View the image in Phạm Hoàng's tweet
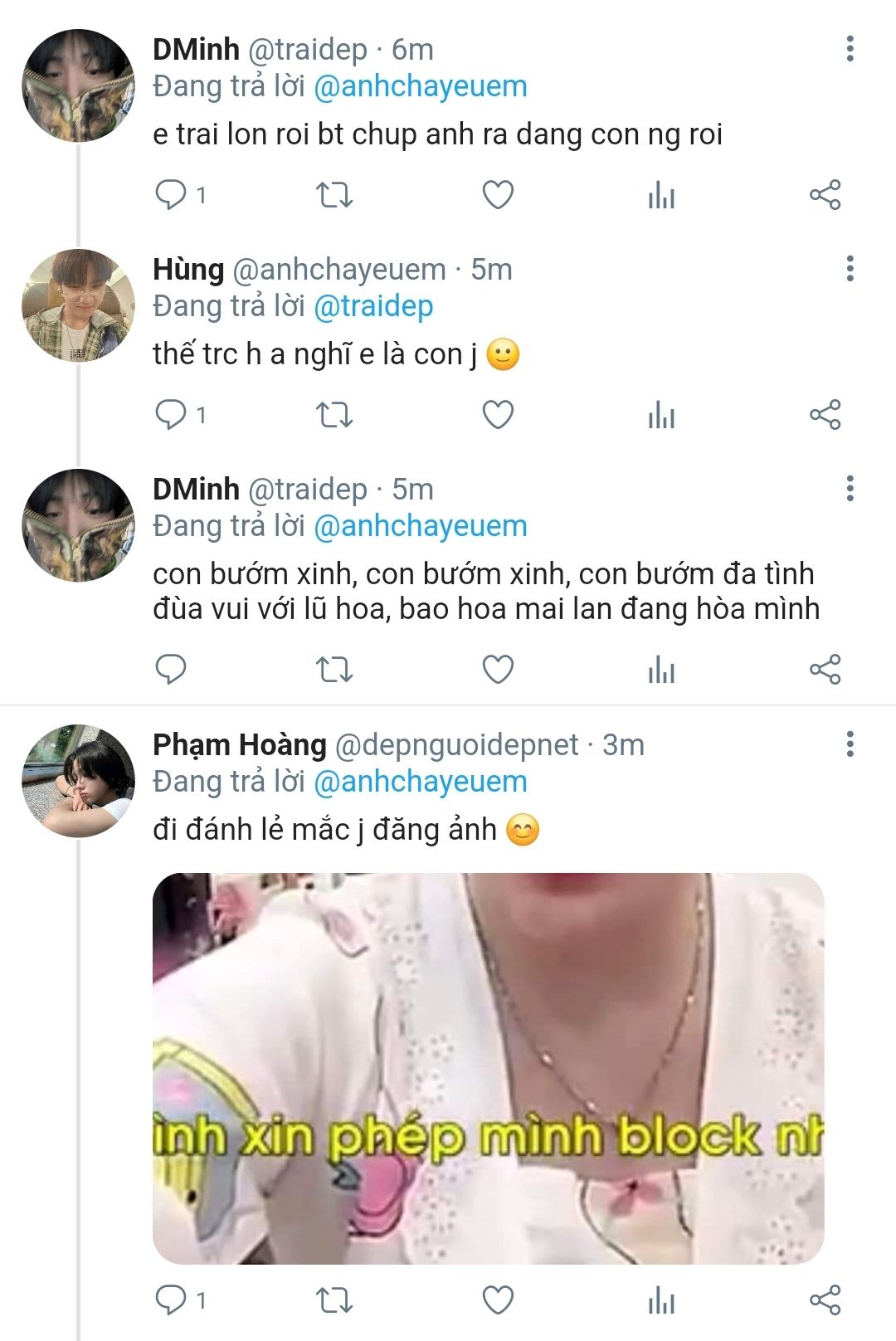 [x=488, y=1068]
